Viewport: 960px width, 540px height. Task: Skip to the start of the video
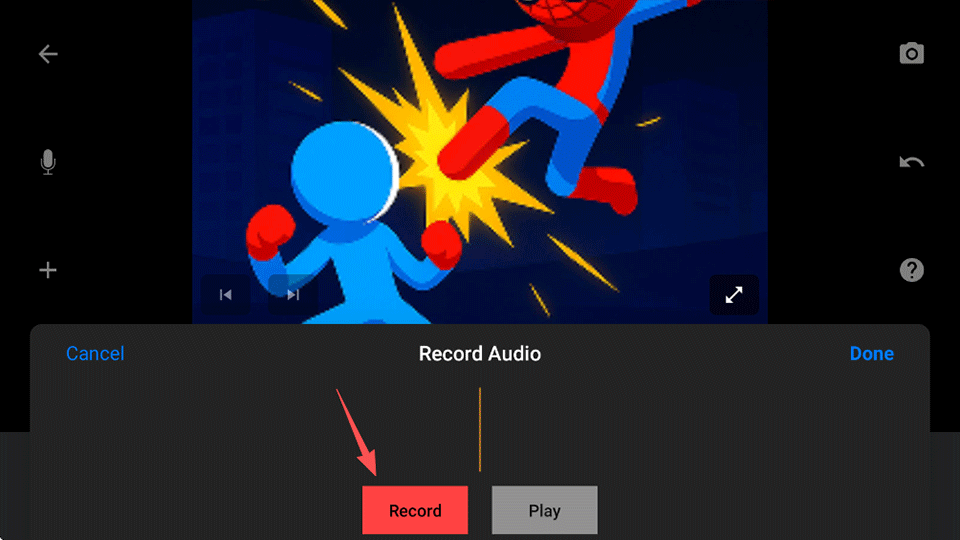(x=226, y=295)
